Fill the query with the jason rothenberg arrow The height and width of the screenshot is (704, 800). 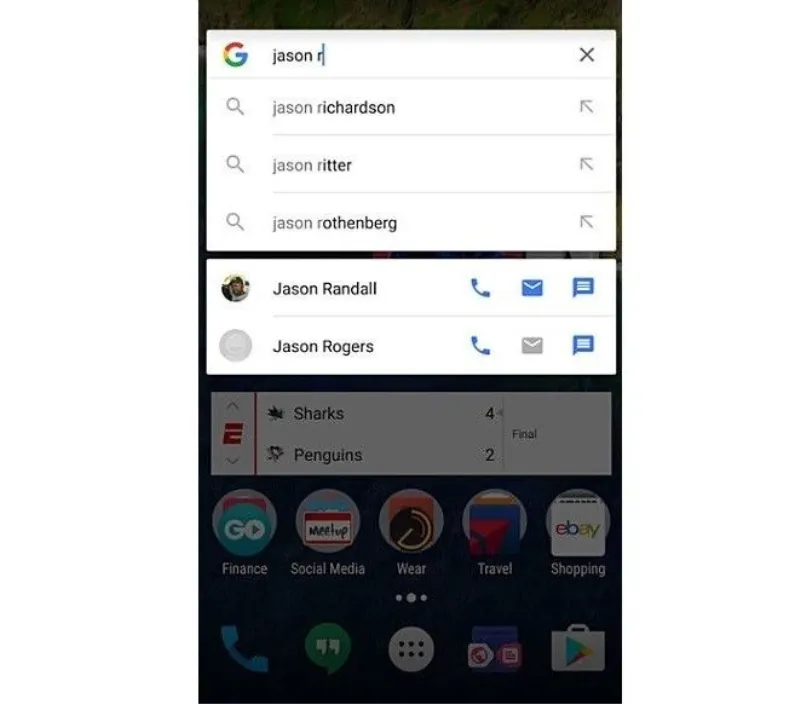click(587, 222)
